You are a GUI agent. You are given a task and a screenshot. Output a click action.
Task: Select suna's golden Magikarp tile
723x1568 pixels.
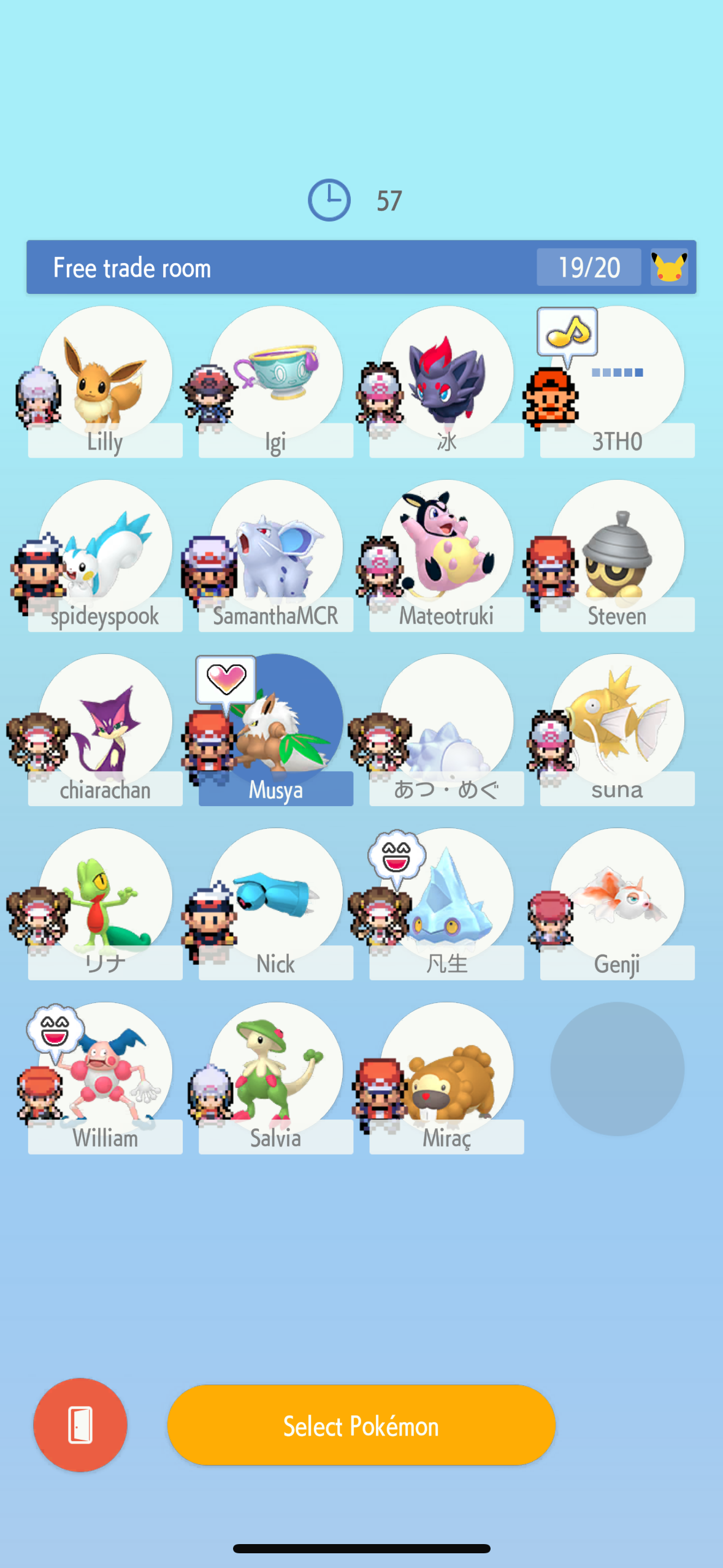pos(618,728)
